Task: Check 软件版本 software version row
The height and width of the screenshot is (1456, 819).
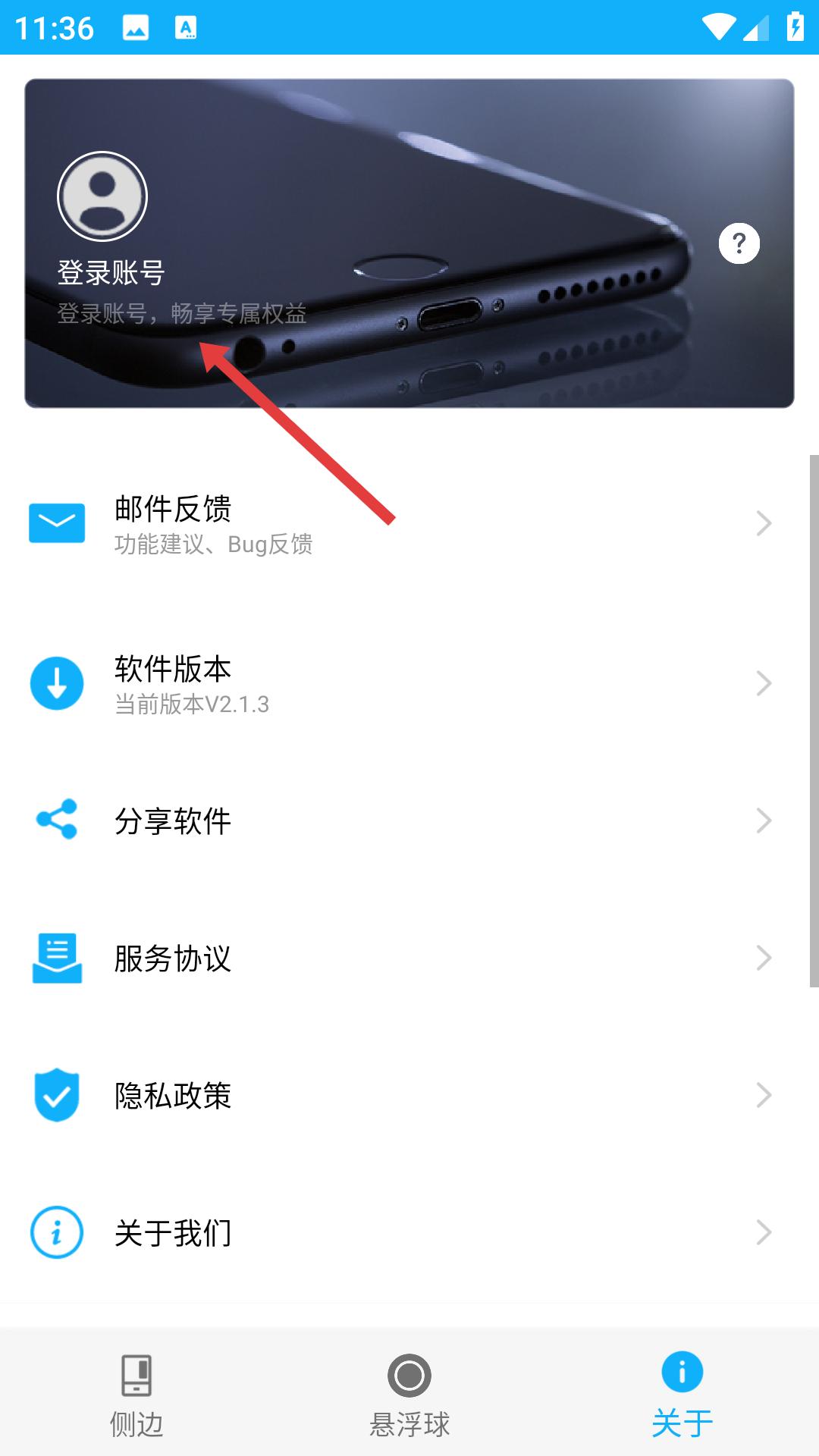Action: coord(409,684)
